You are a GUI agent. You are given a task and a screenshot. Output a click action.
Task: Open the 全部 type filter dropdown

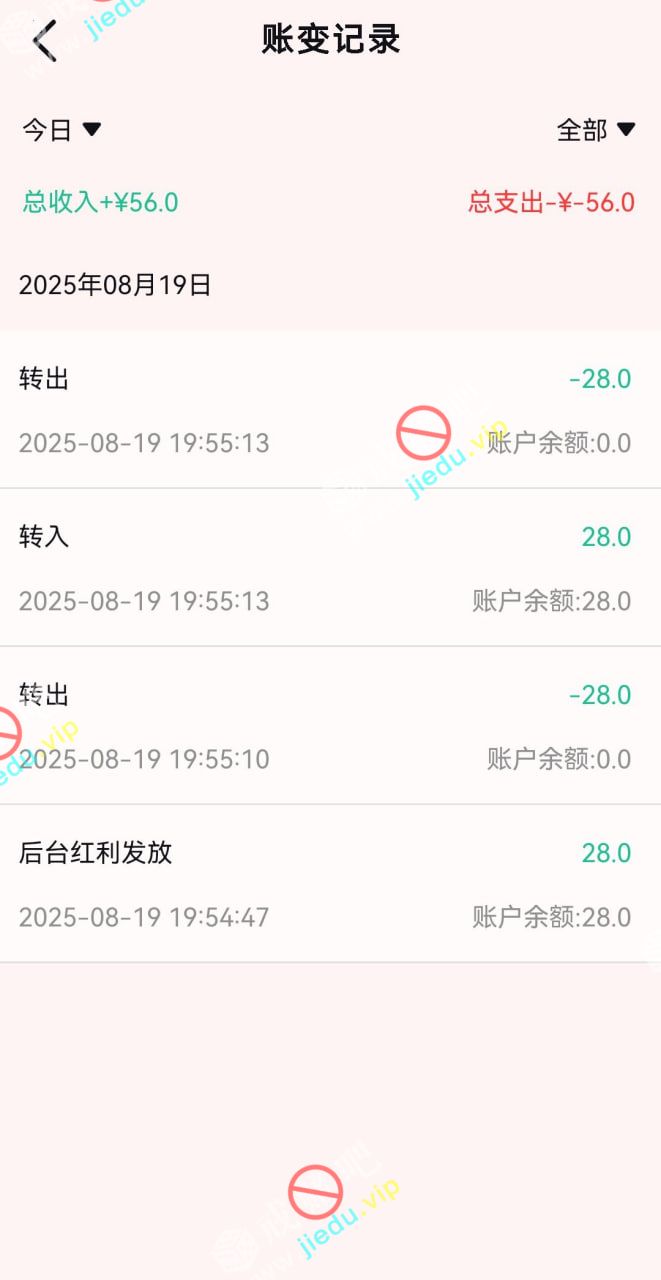[596, 130]
